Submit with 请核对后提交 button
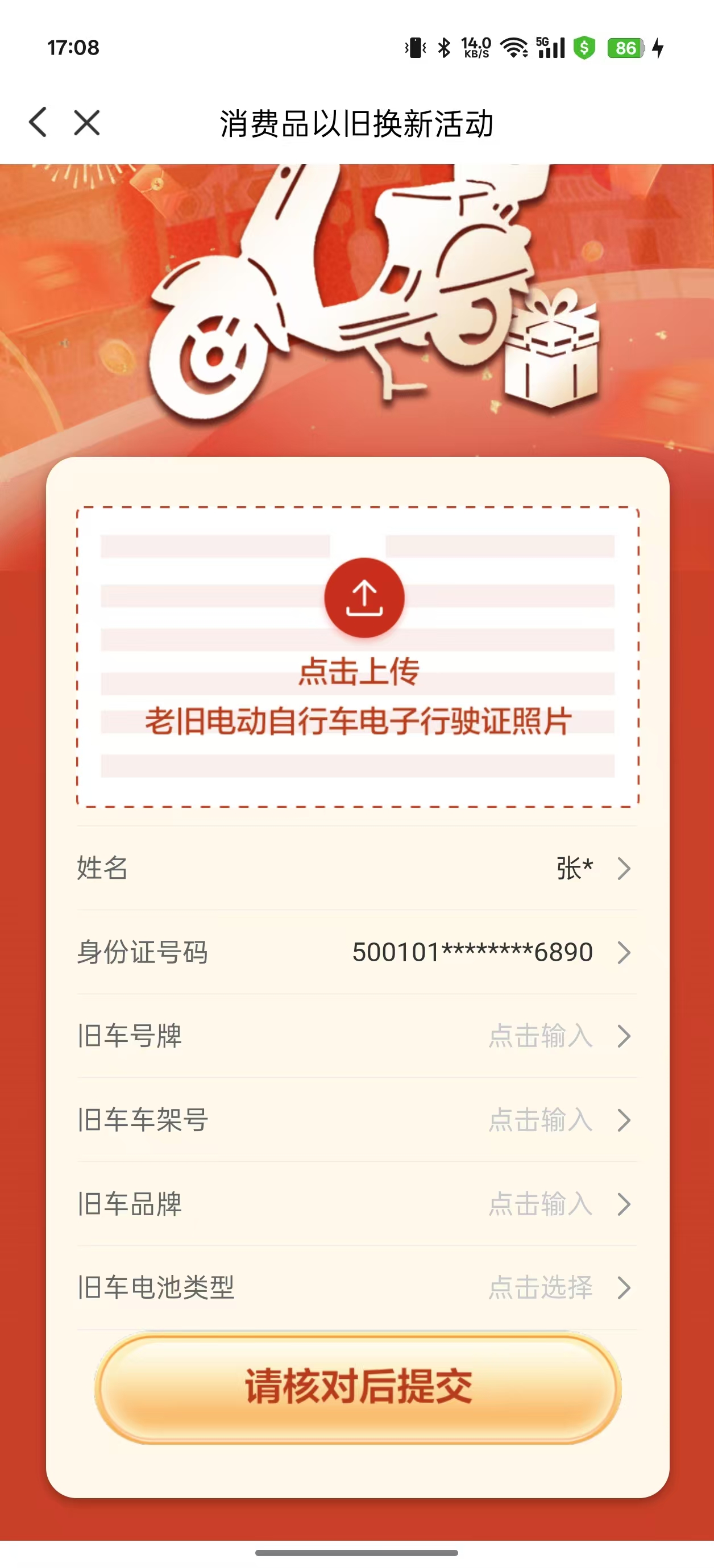Viewport: 714px width, 1568px height. click(x=358, y=1388)
